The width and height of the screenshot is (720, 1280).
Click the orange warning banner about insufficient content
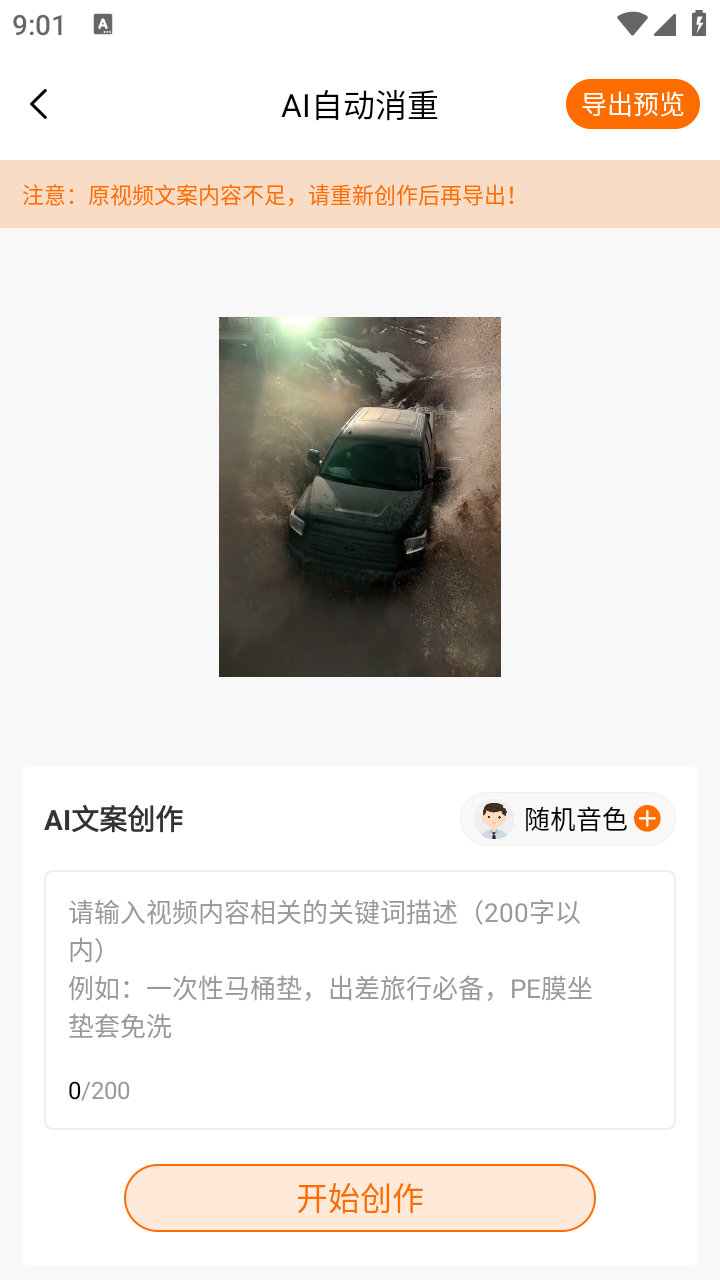coord(359,194)
